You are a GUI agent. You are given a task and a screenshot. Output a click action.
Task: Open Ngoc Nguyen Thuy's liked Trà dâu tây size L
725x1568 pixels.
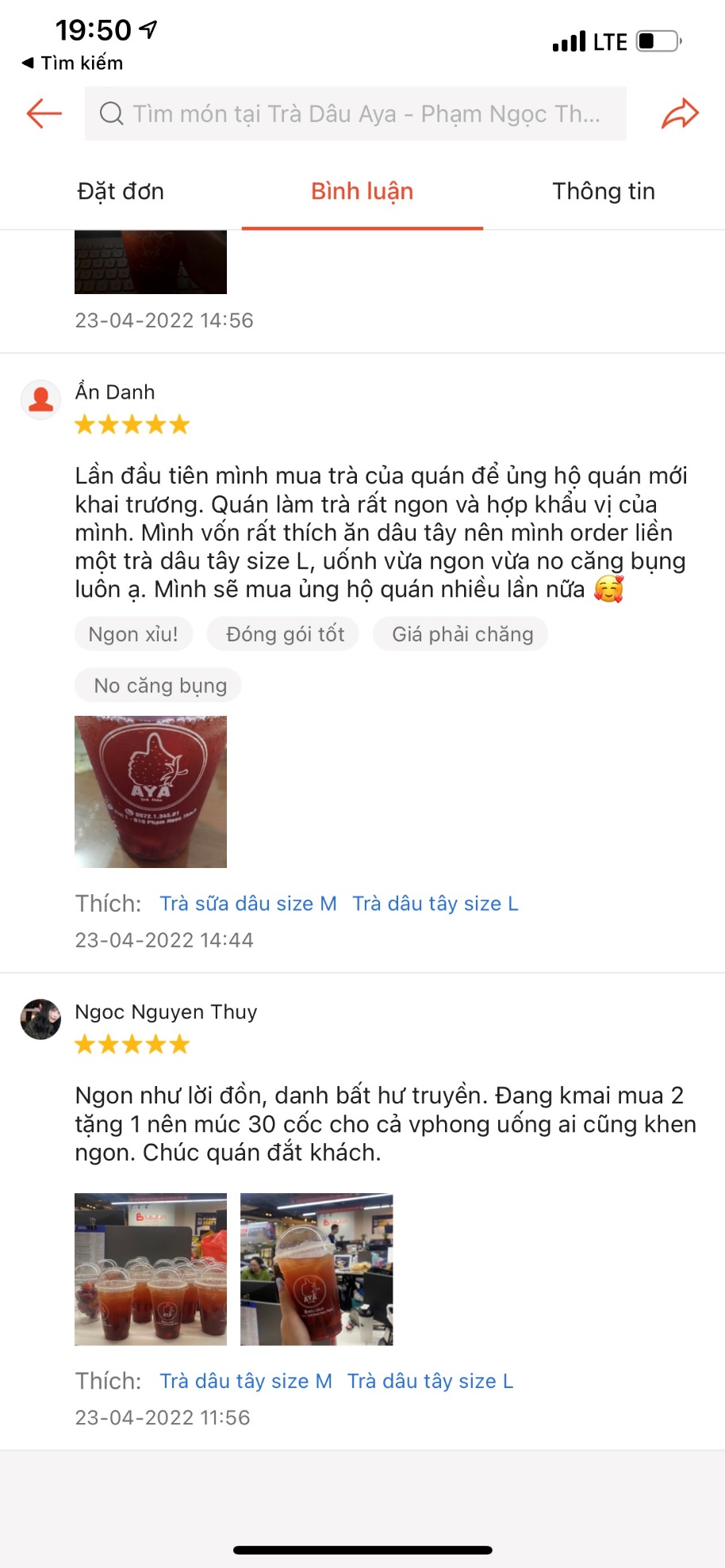[x=431, y=1381]
